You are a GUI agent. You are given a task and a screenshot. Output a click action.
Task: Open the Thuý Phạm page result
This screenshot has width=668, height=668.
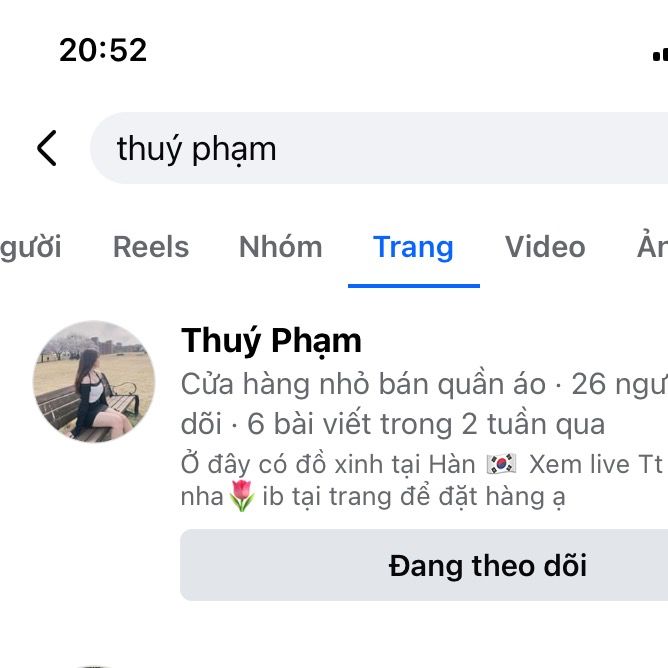coord(272,341)
